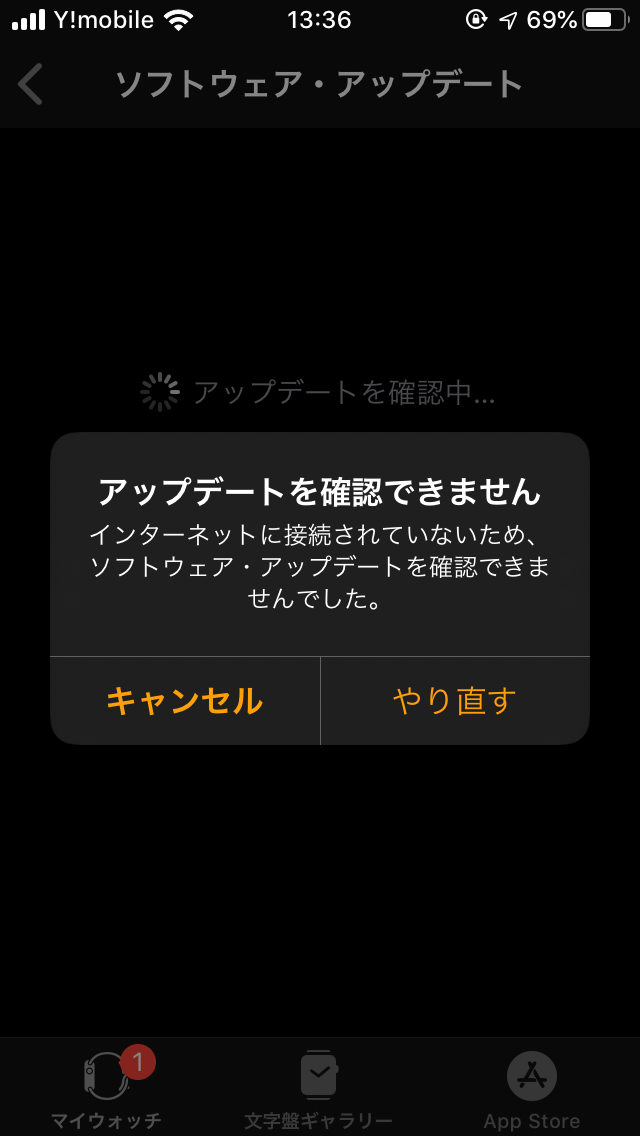This screenshot has height=1136, width=640.
Task: Open the 文字盤ギャラリー tab
Action: 319,1088
